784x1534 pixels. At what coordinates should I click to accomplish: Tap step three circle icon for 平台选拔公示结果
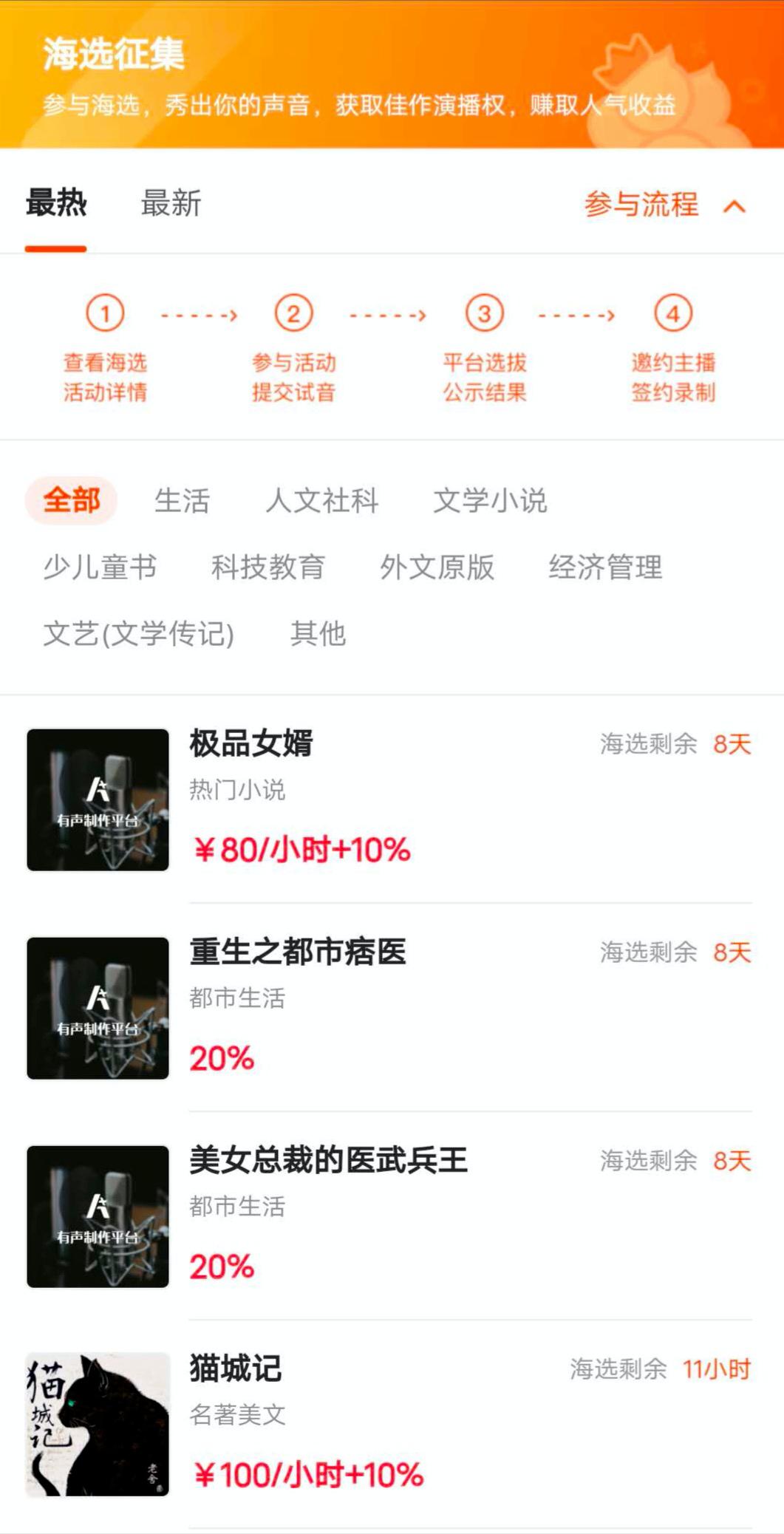(484, 313)
